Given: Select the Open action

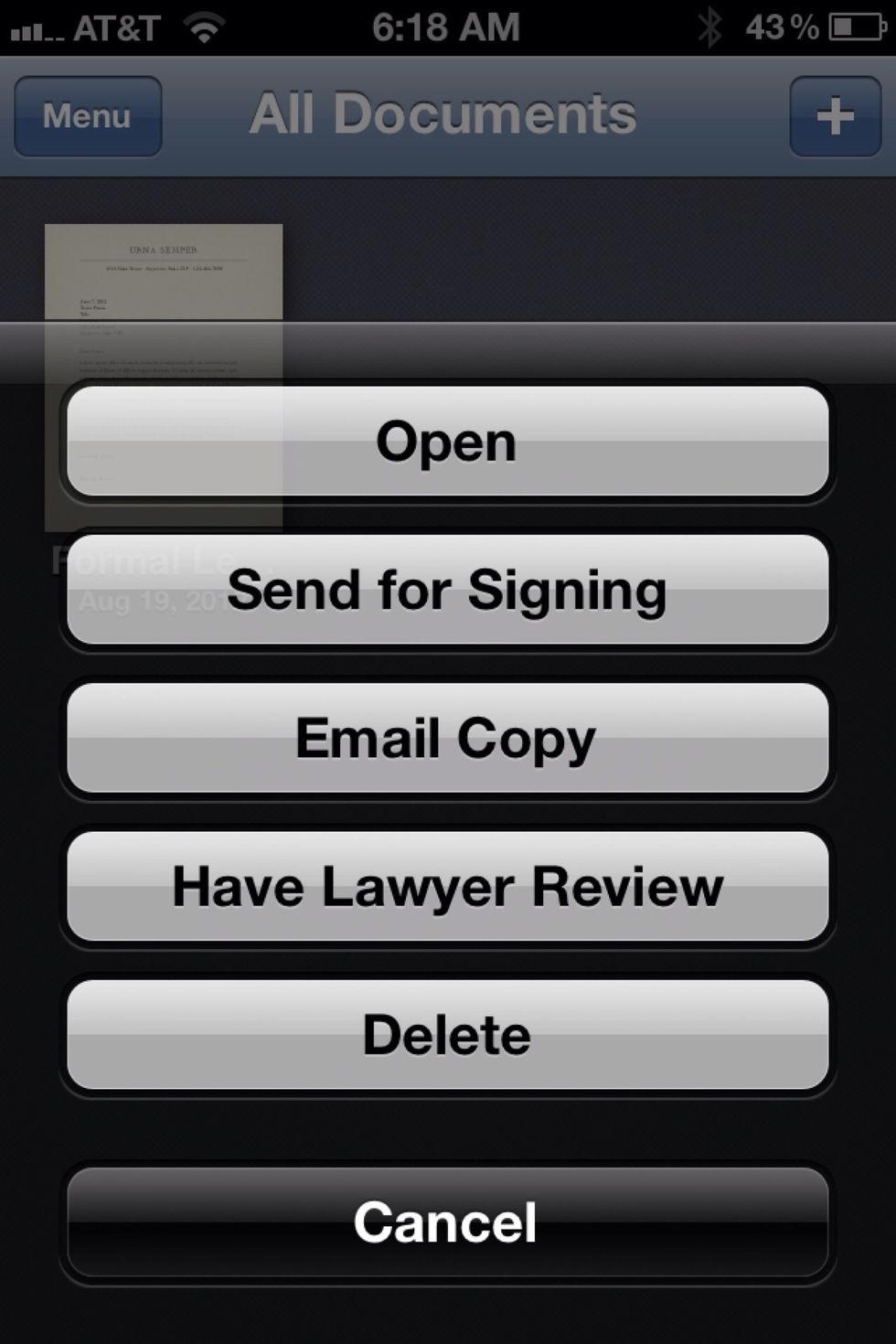Looking at the screenshot, I should pyautogui.click(x=447, y=441).
